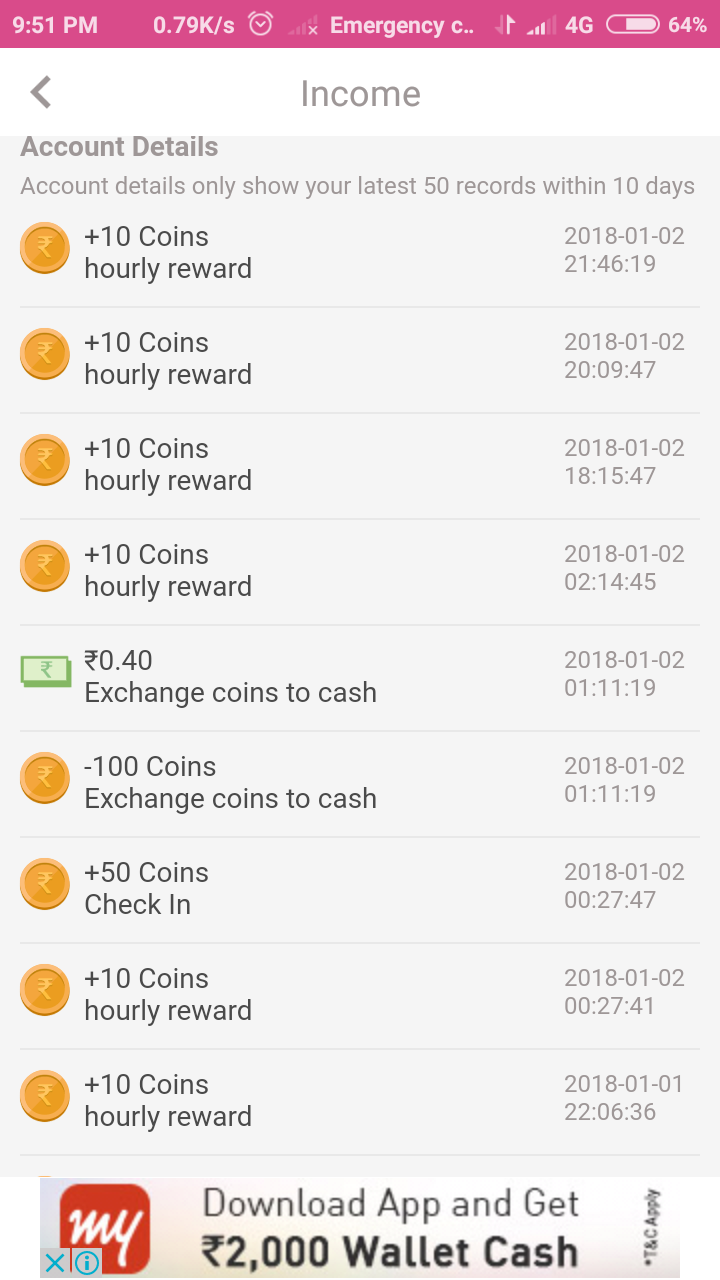Open the Download App wallet cash ad
The width and height of the screenshot is (720, 1280).
pos(390,1228)
